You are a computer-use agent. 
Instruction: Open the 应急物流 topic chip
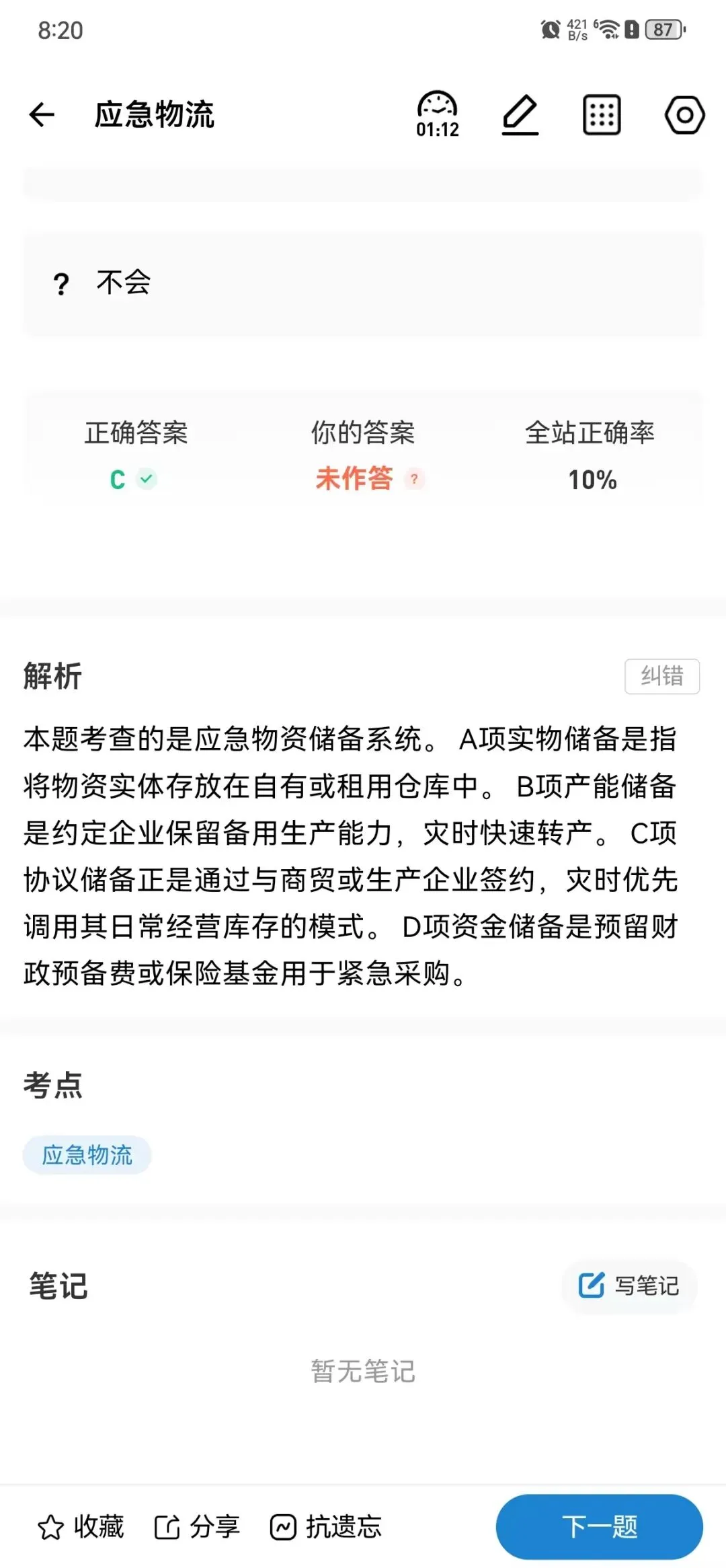[x=87, y=1155]
